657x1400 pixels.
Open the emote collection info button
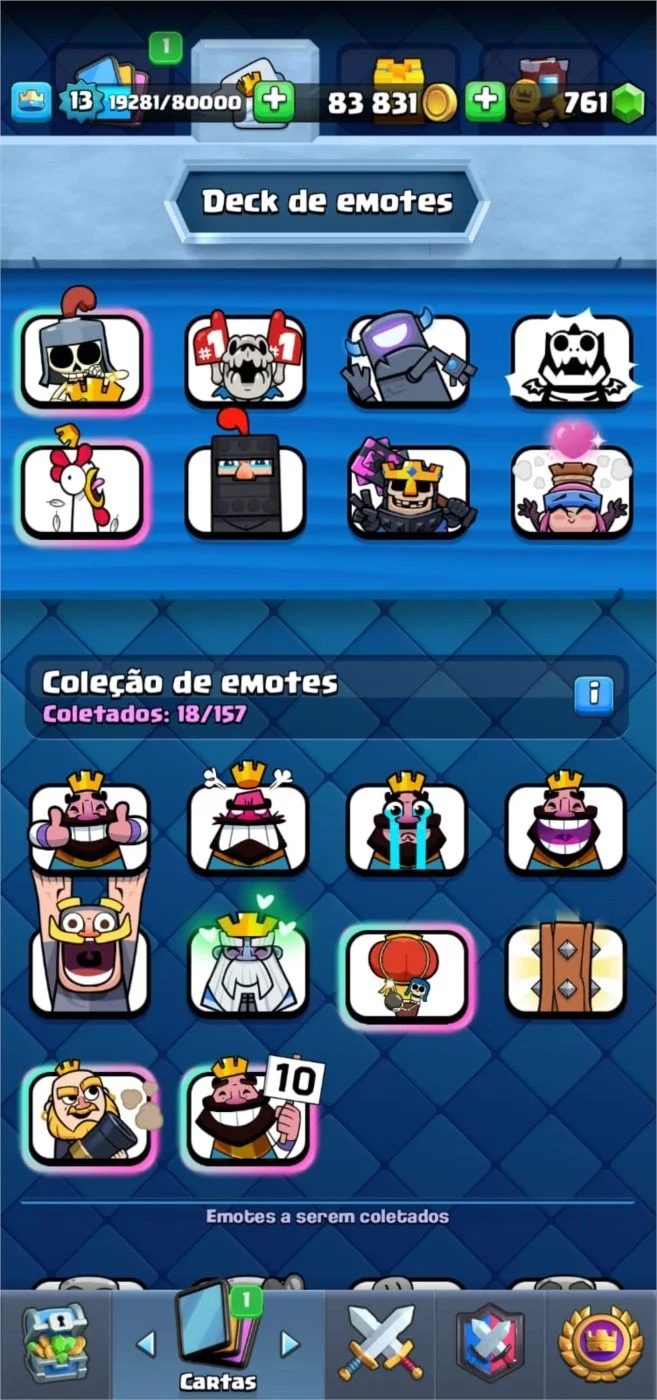[x=593, y=693]
